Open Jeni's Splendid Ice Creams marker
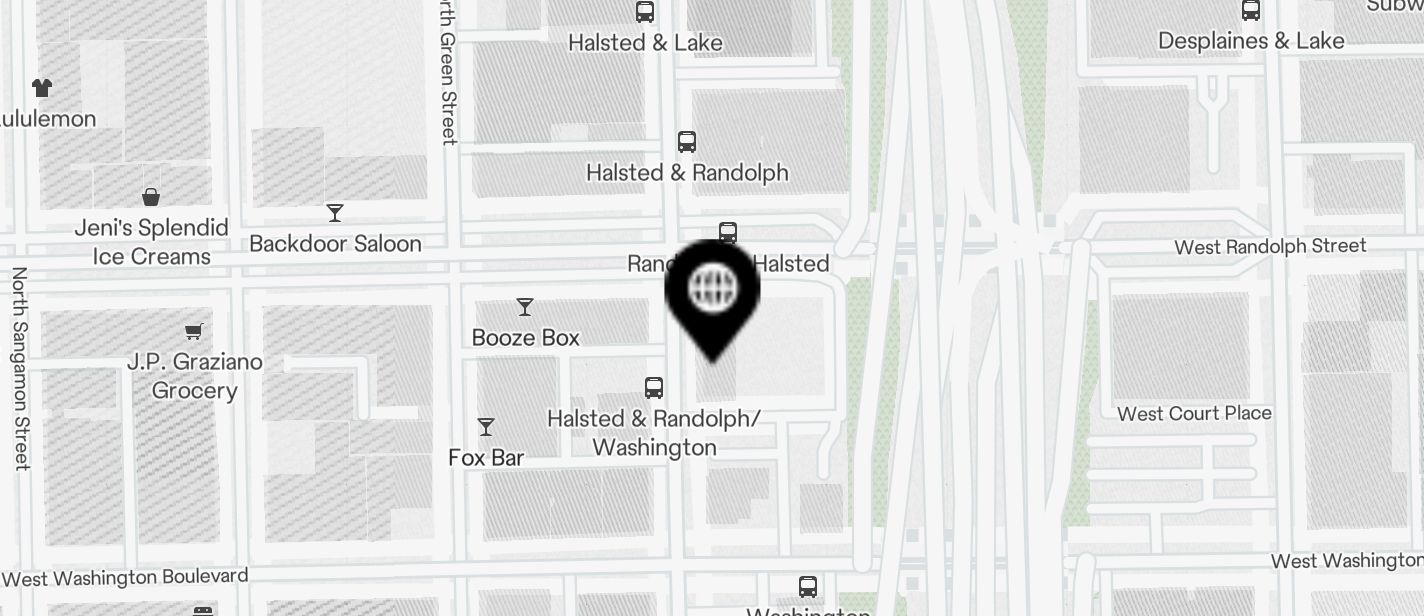Screen dimensions: 1424x616 point(151,197)
